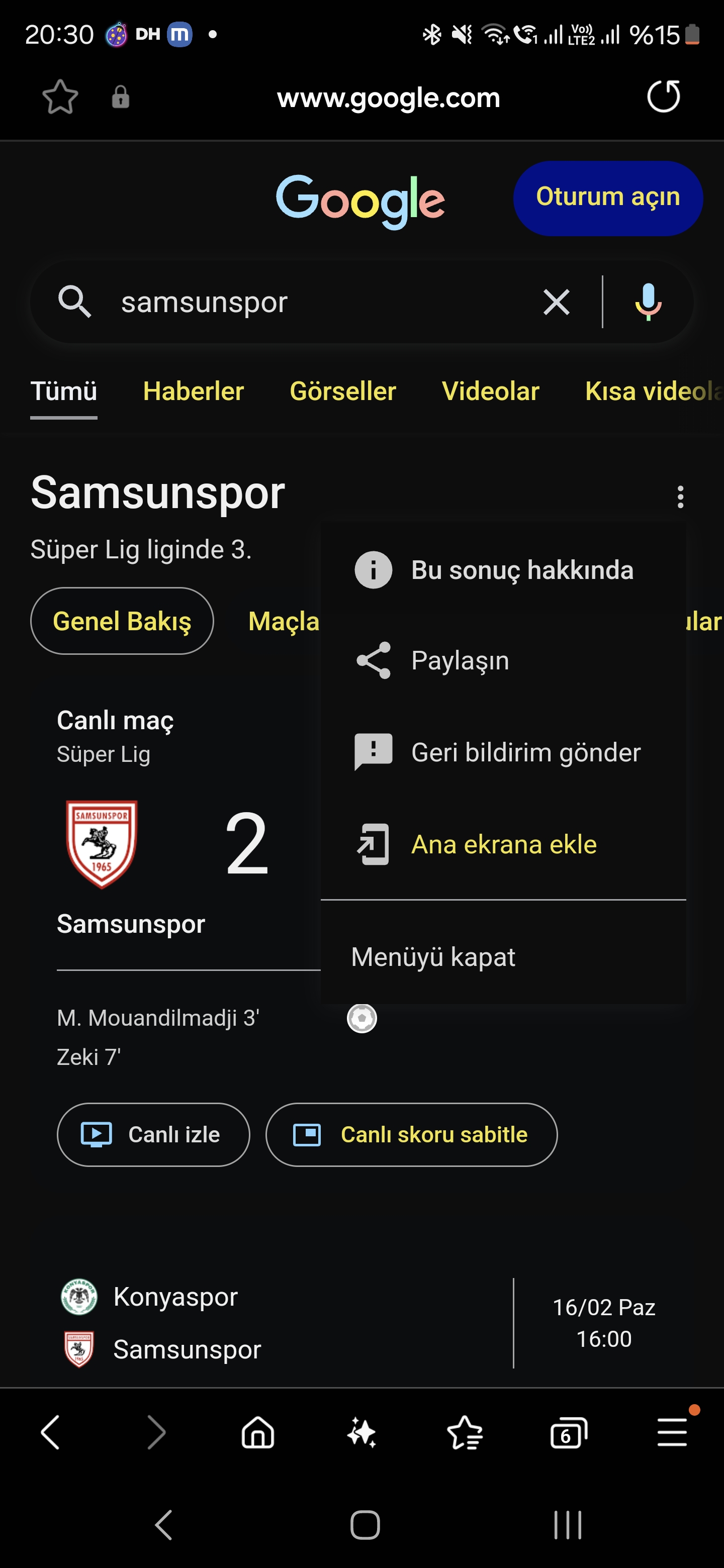Reload the page
724x1568 pixels.
coord(663,97)
